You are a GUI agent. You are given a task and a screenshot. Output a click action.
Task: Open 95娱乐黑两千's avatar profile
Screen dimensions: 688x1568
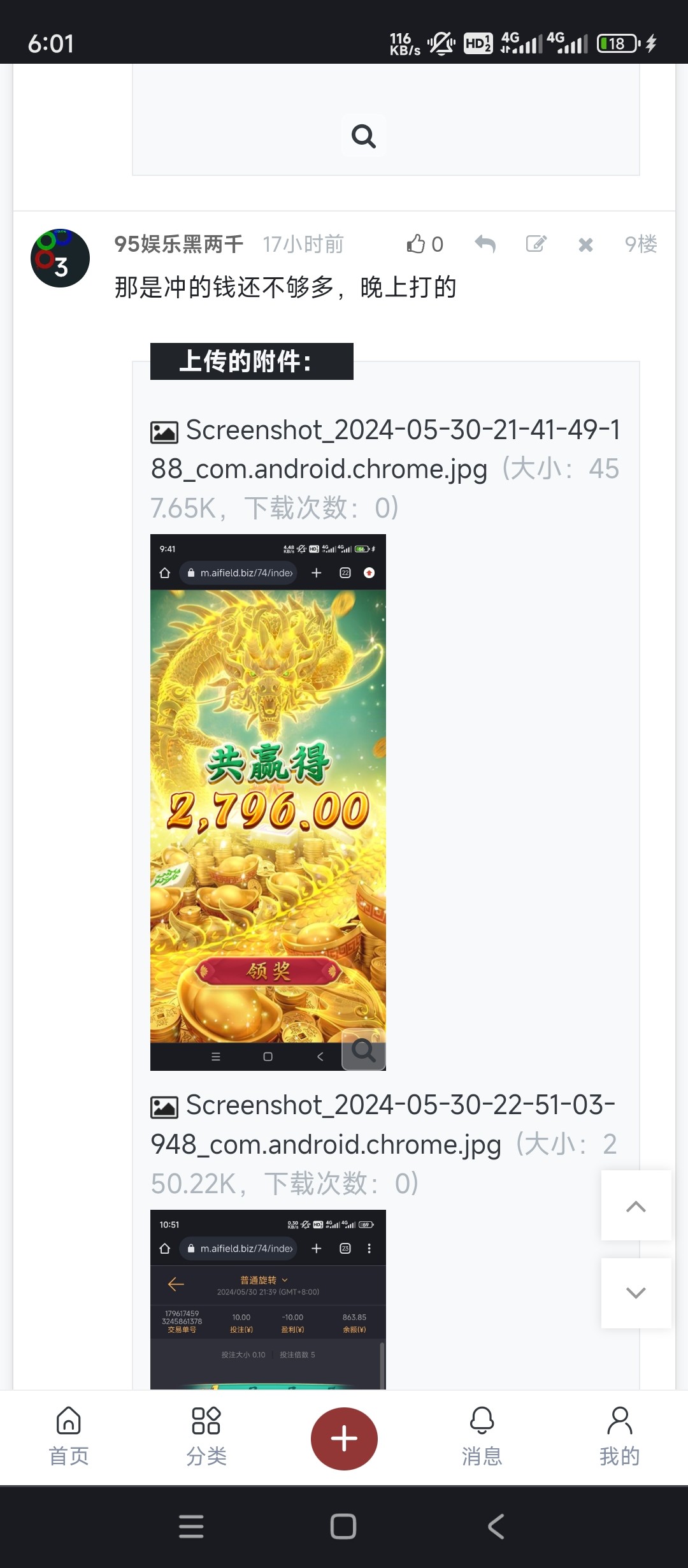60,258
